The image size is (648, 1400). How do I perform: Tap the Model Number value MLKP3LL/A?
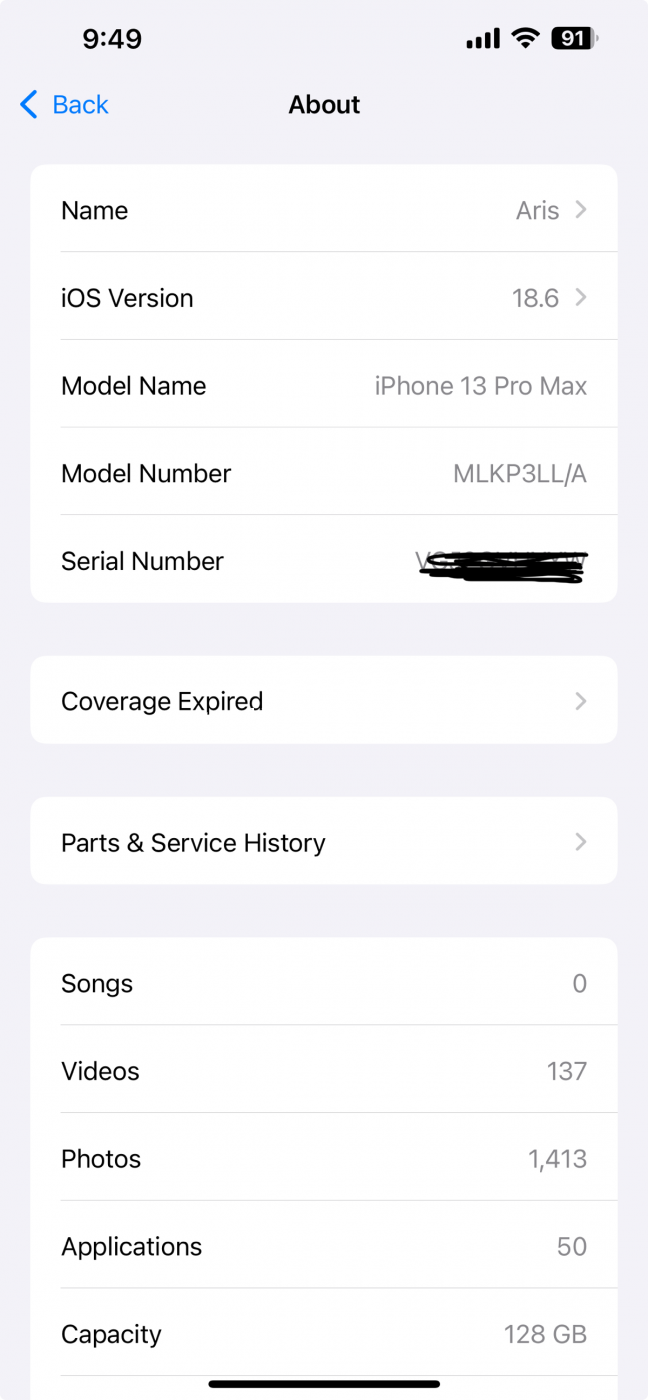[520, 473]
